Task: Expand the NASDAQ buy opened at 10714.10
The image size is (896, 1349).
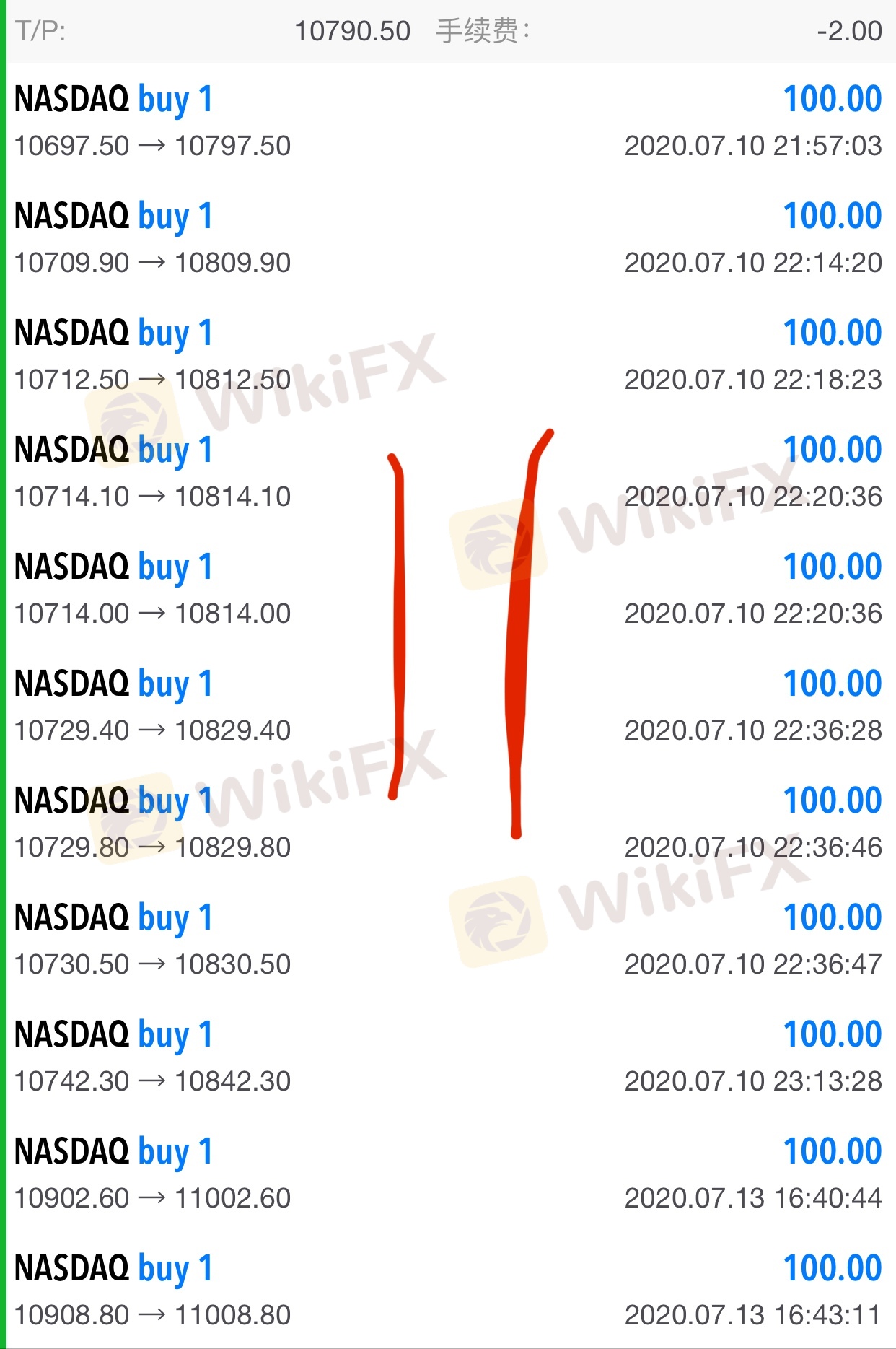Action: 447,472
